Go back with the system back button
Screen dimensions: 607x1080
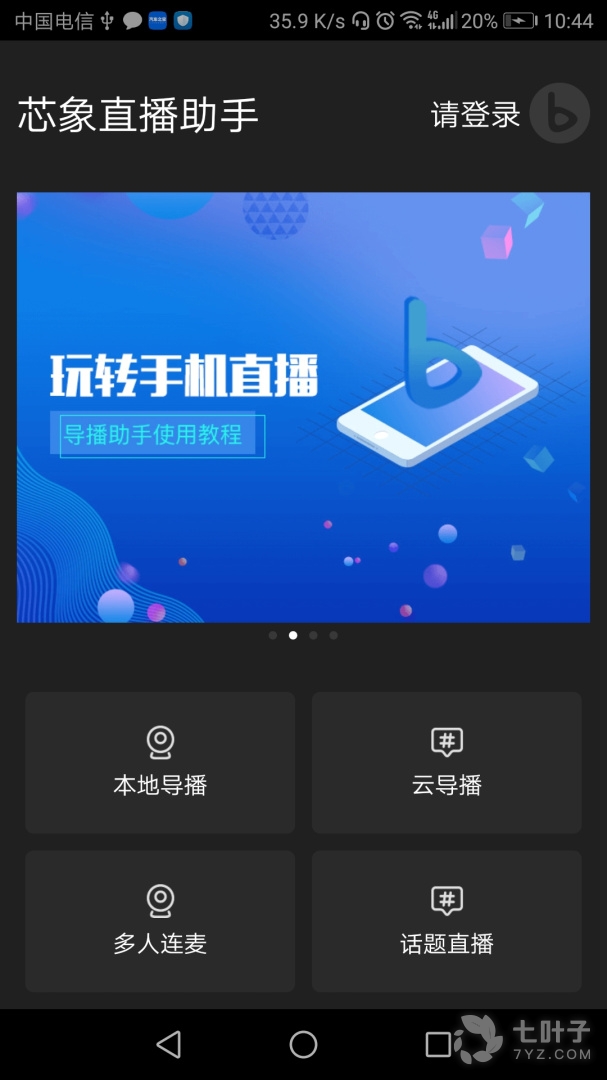coord(169,1045)
